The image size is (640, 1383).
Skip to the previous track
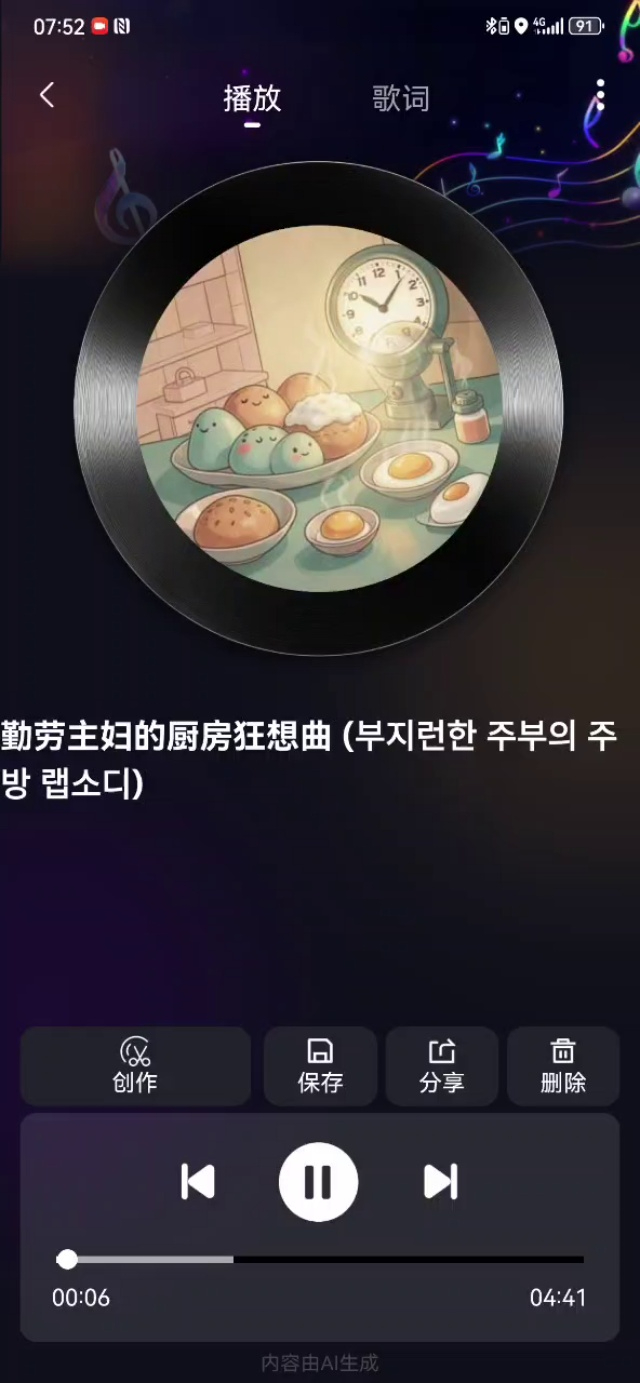click(198, 1181)
